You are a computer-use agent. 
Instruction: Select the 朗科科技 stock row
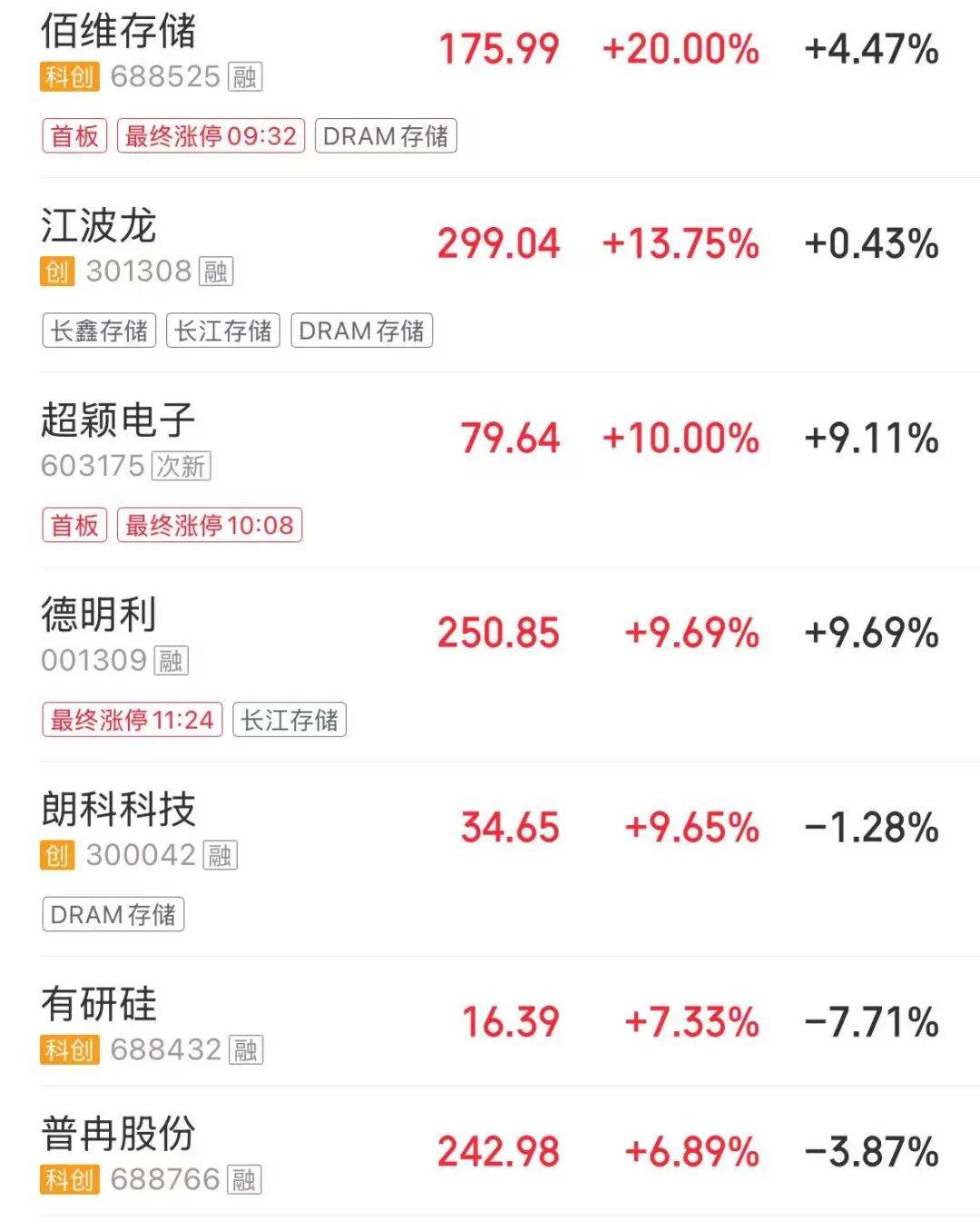118,810
